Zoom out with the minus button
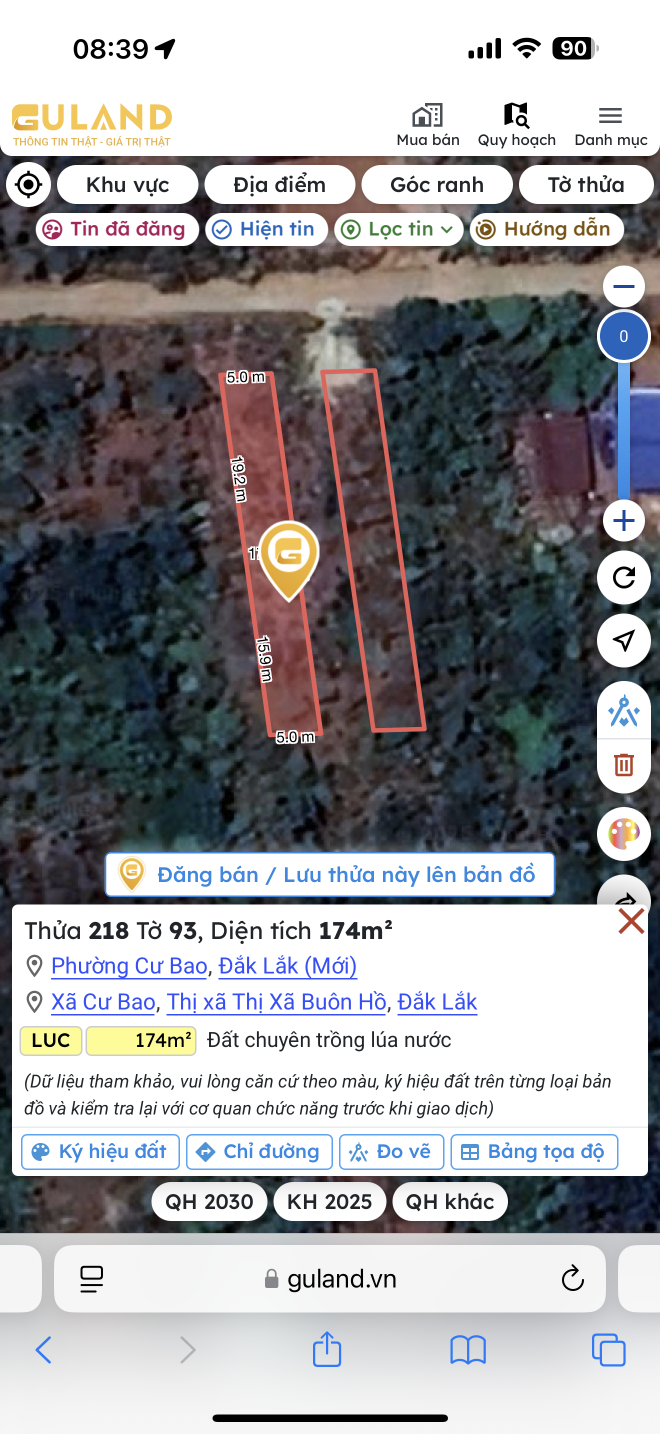Image resolution: width=660 pixels, height=1434 pixels. pyautogui.click(x=624, y=288)
